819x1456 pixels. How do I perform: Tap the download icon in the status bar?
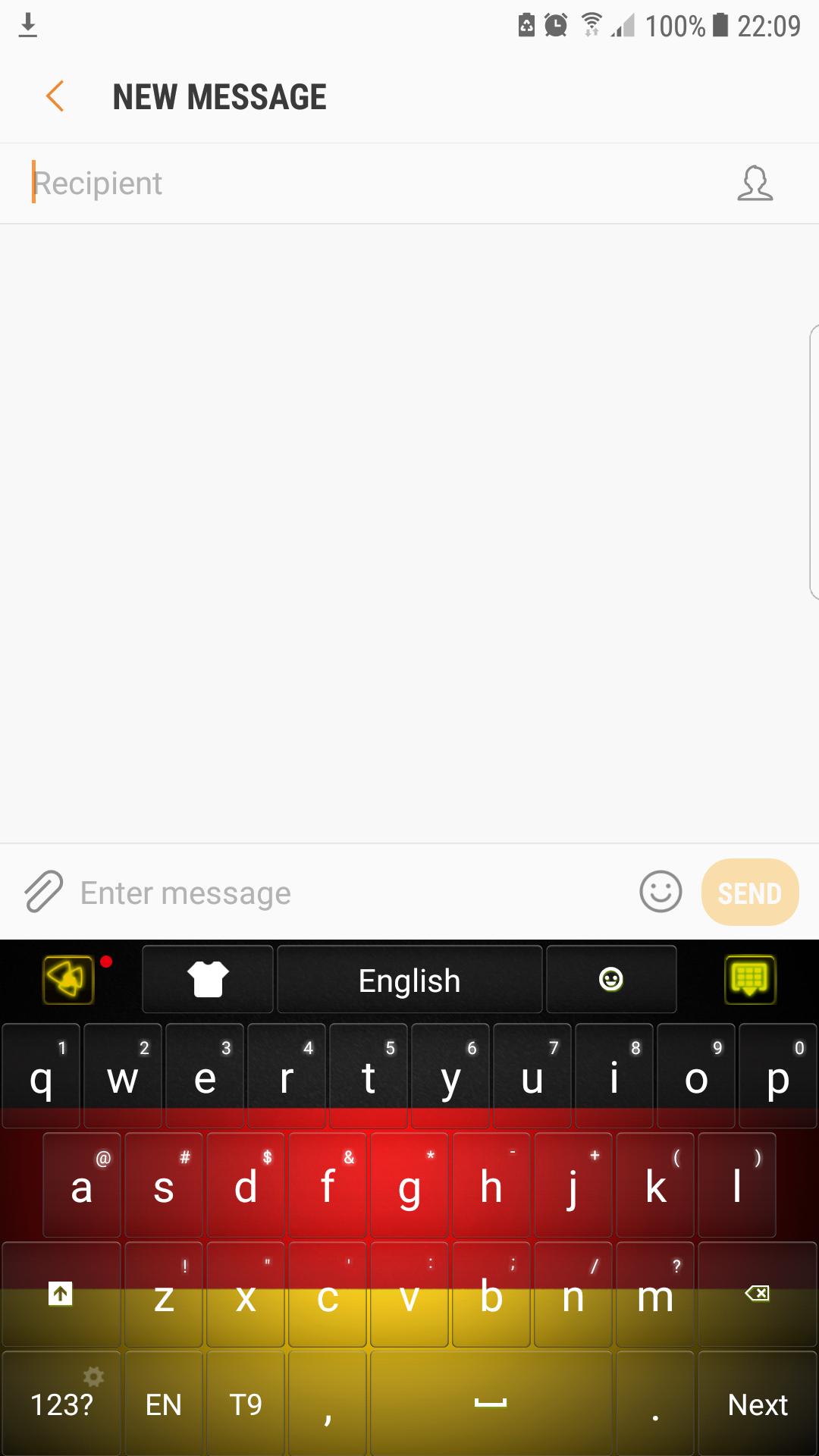pyautogui.click(x=29, y=25)
